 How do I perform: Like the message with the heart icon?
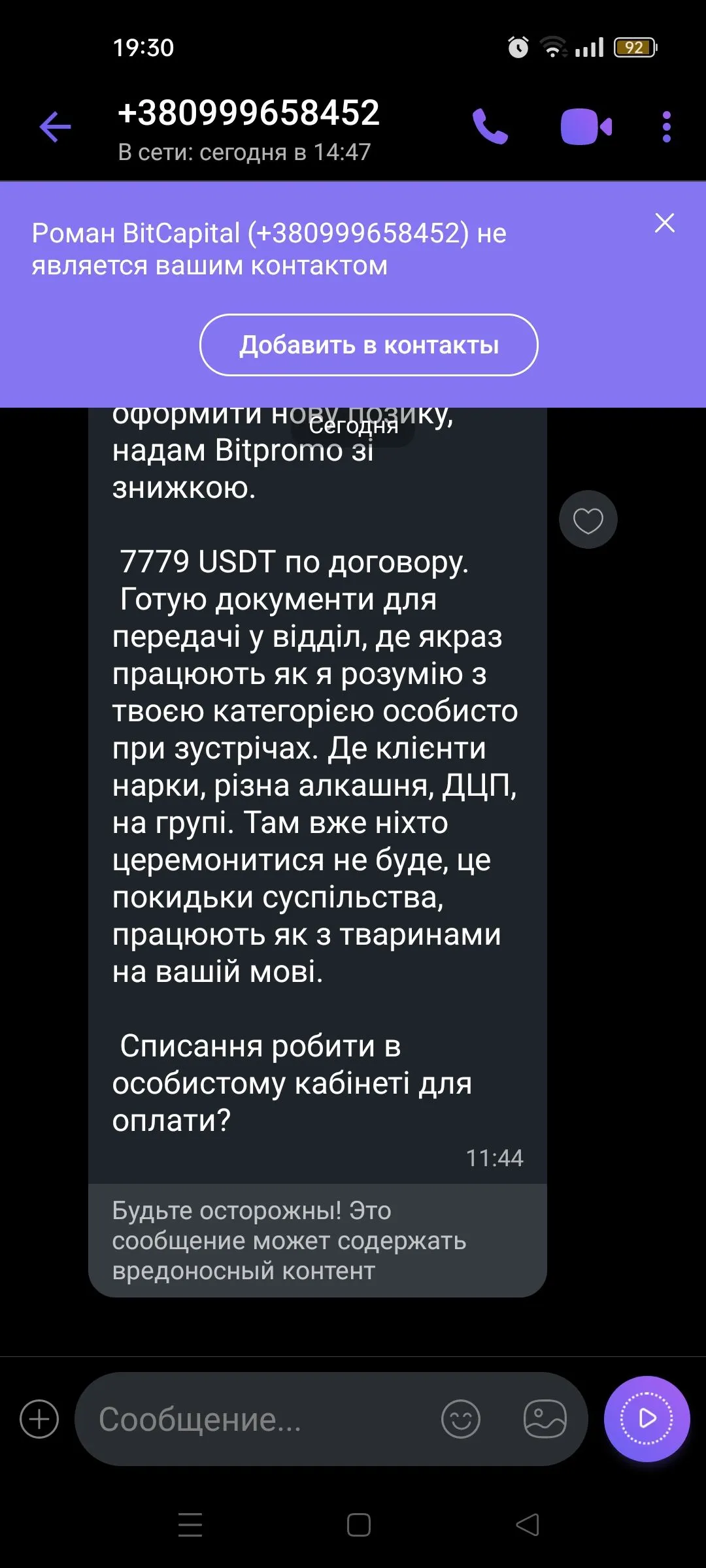(x=588, y=520)
